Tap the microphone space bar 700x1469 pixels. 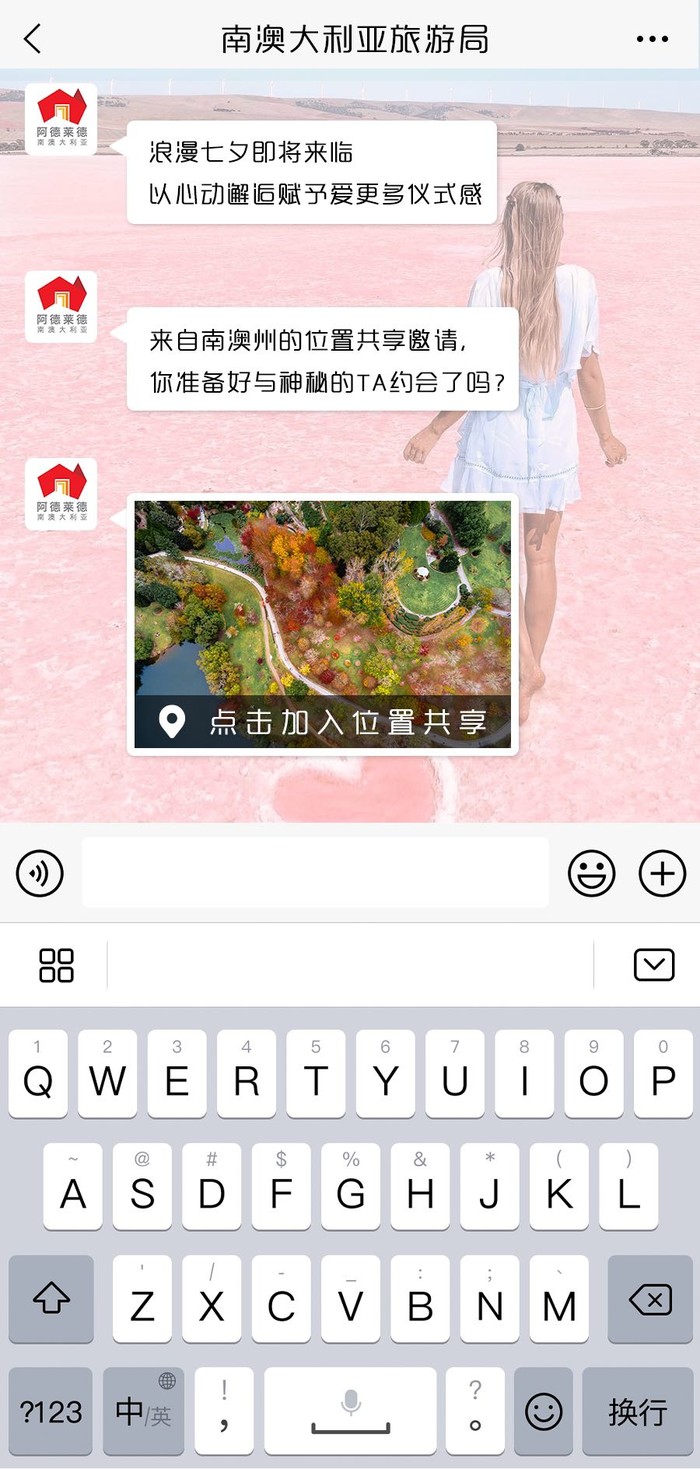pos(350,1411)
